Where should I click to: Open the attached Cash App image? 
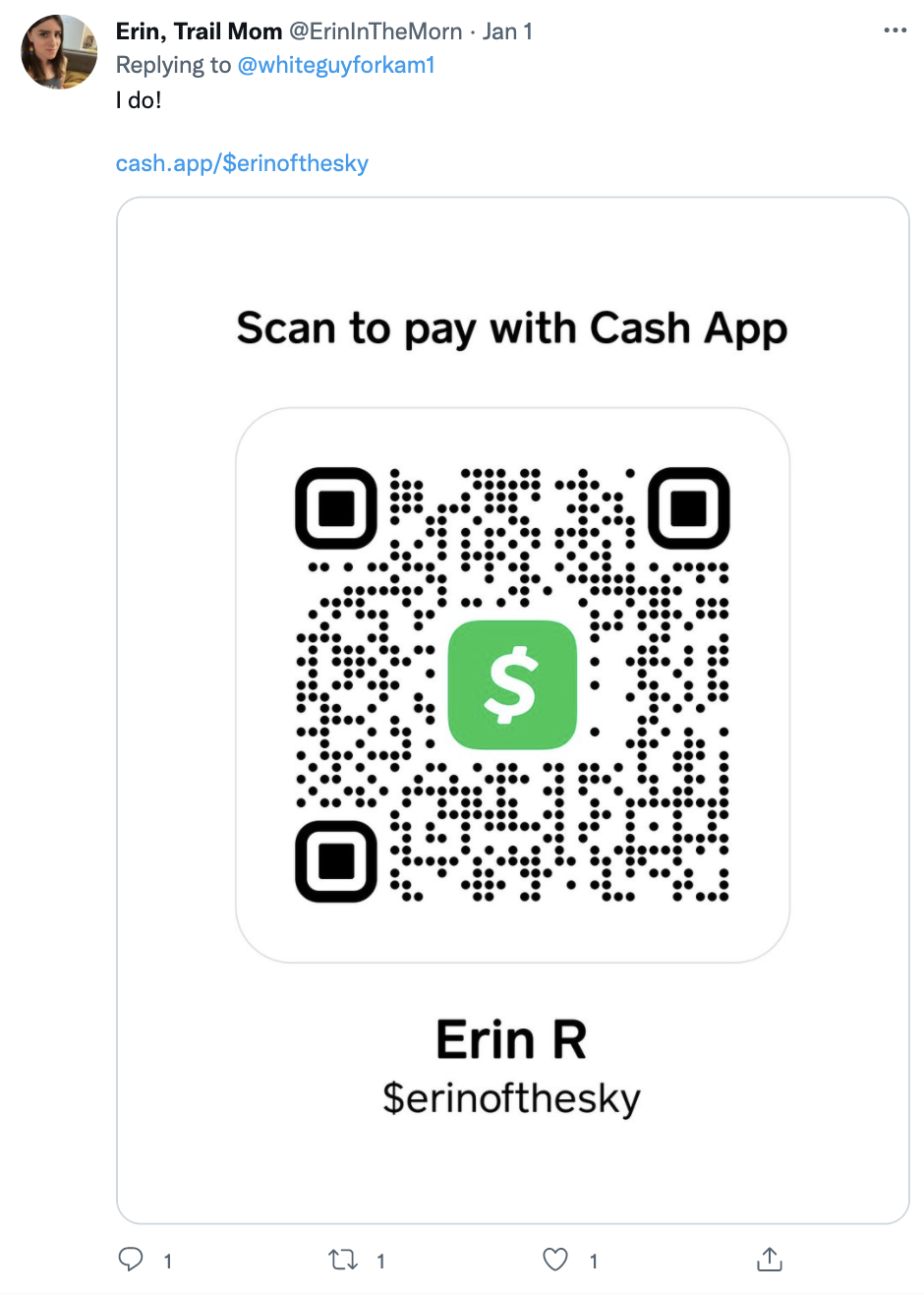point(512,708)
